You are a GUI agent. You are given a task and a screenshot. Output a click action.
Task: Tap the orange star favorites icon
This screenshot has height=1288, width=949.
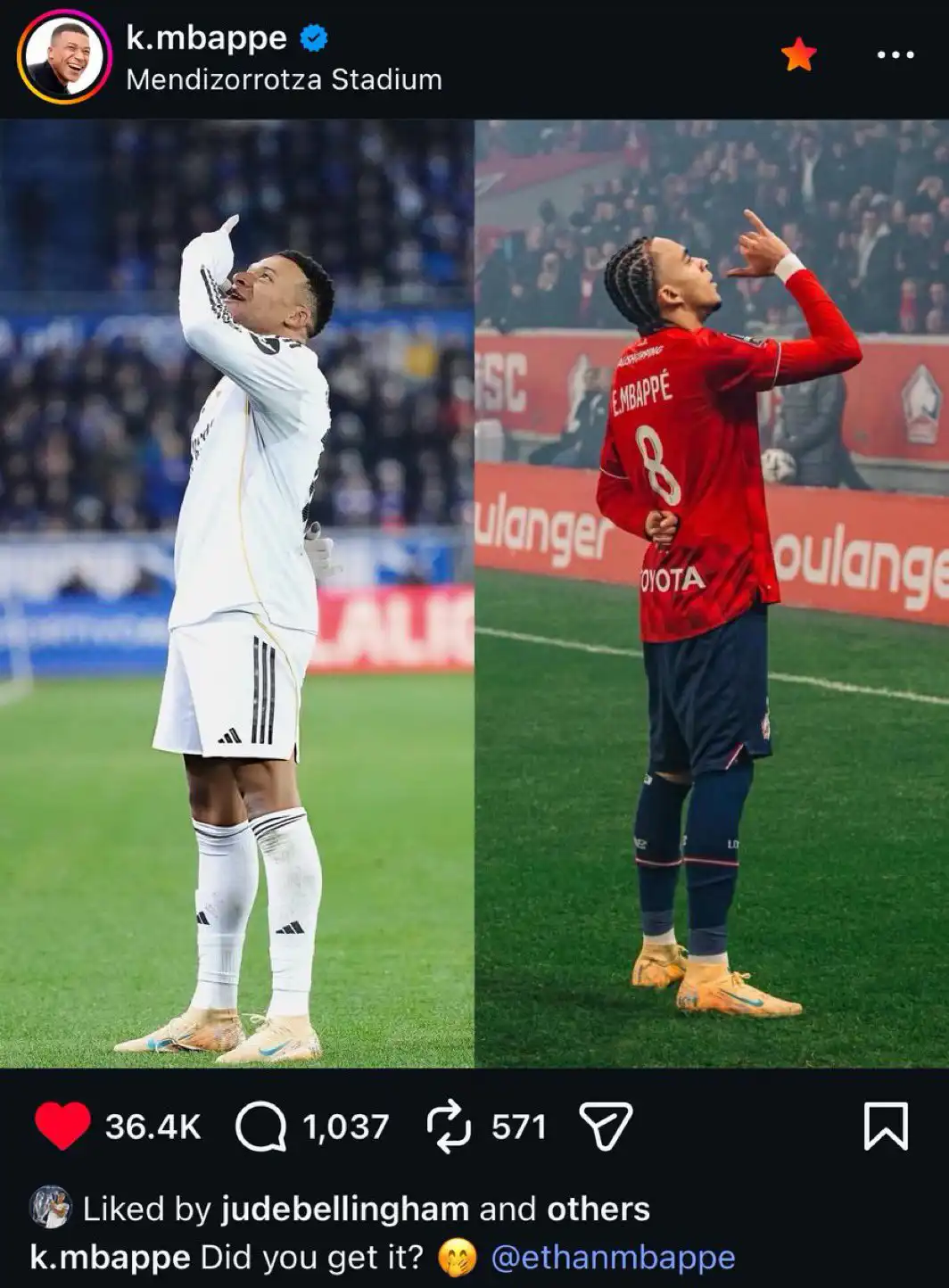[x=798, y=56]
